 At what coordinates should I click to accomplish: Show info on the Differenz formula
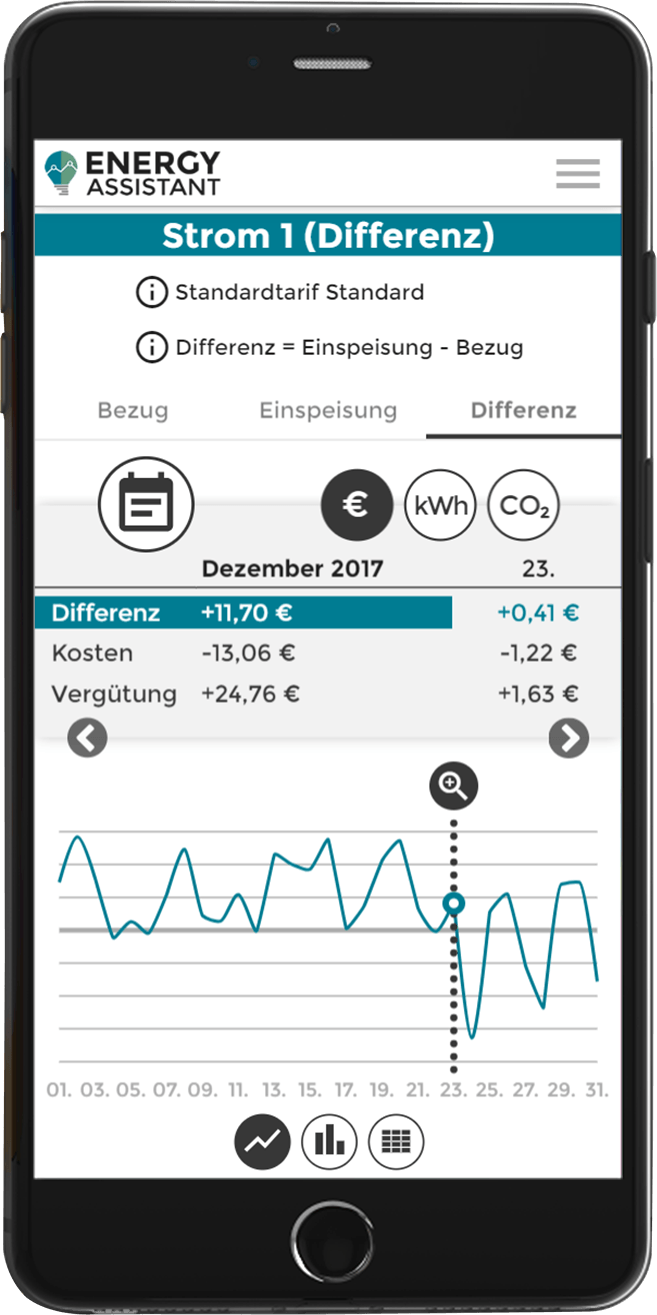point(151,348)
